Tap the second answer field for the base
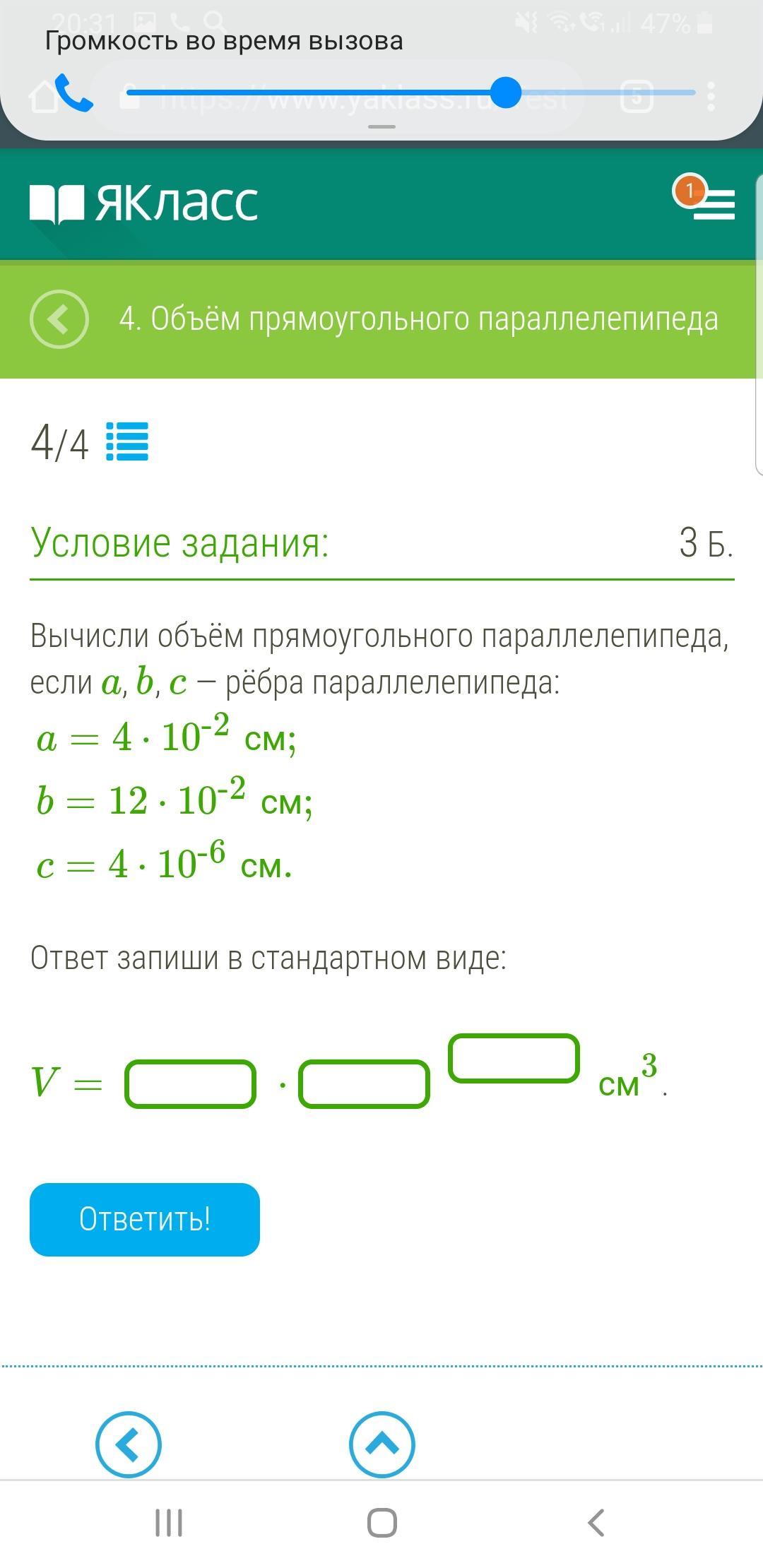The width and height of the screenshot is (763, 1568). (364, 1083)
